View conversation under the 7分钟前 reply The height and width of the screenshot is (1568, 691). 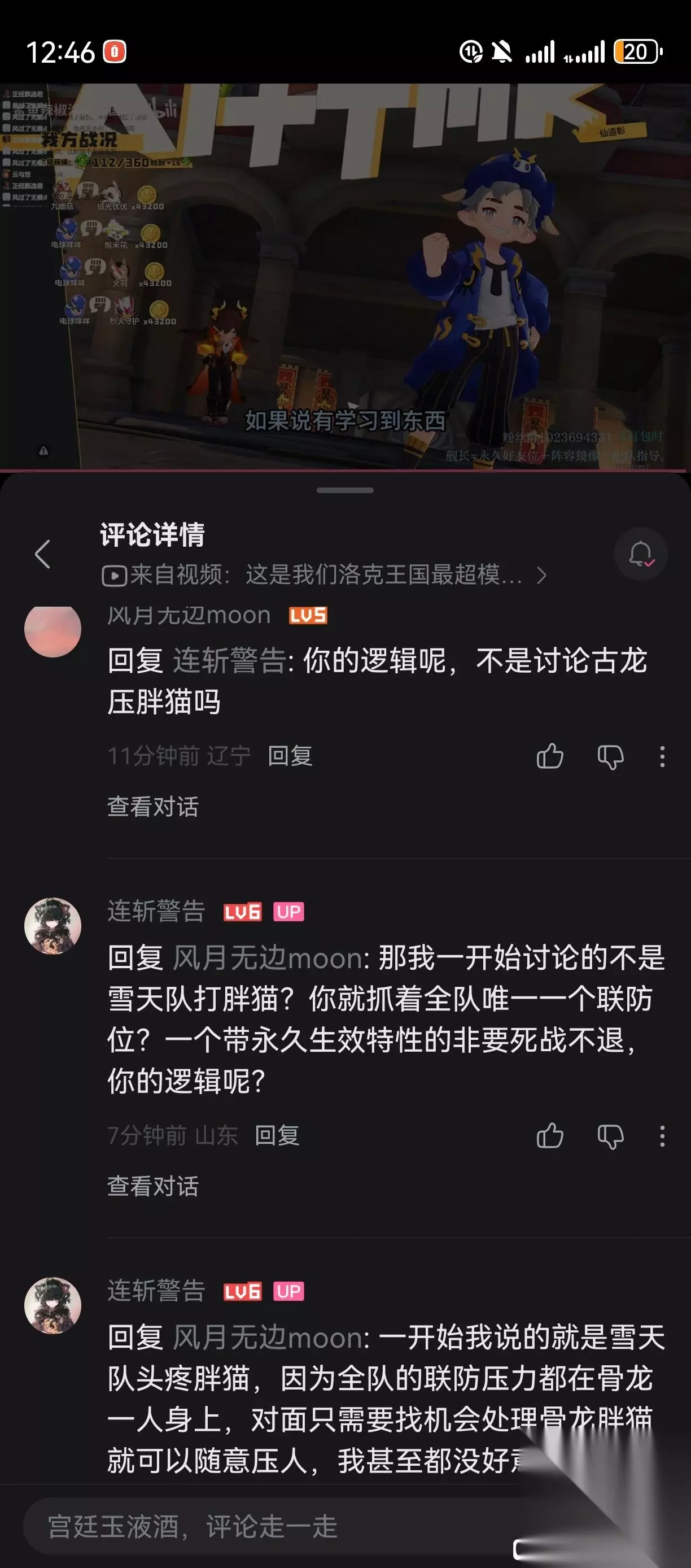tap(154, 1186)
